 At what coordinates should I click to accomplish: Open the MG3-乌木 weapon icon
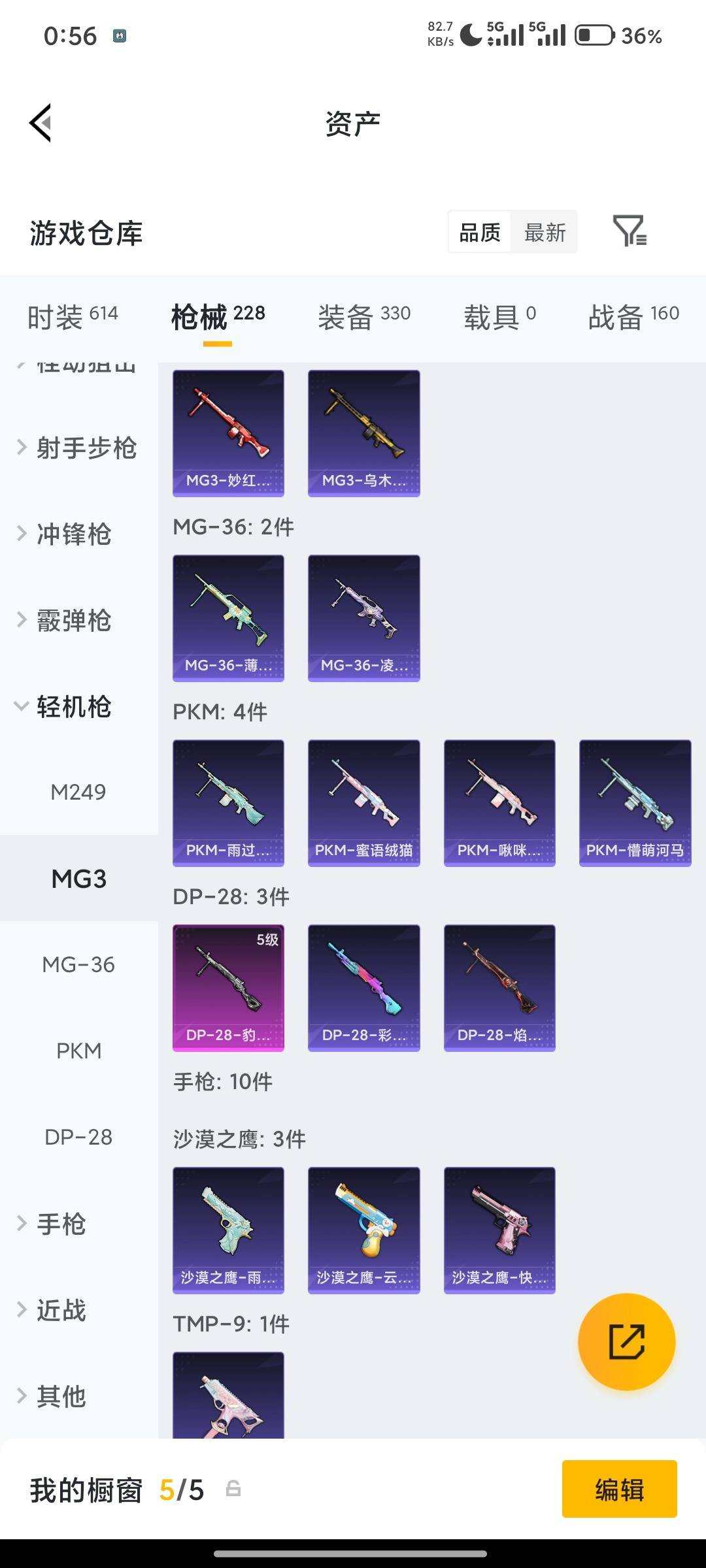(363, 431)
